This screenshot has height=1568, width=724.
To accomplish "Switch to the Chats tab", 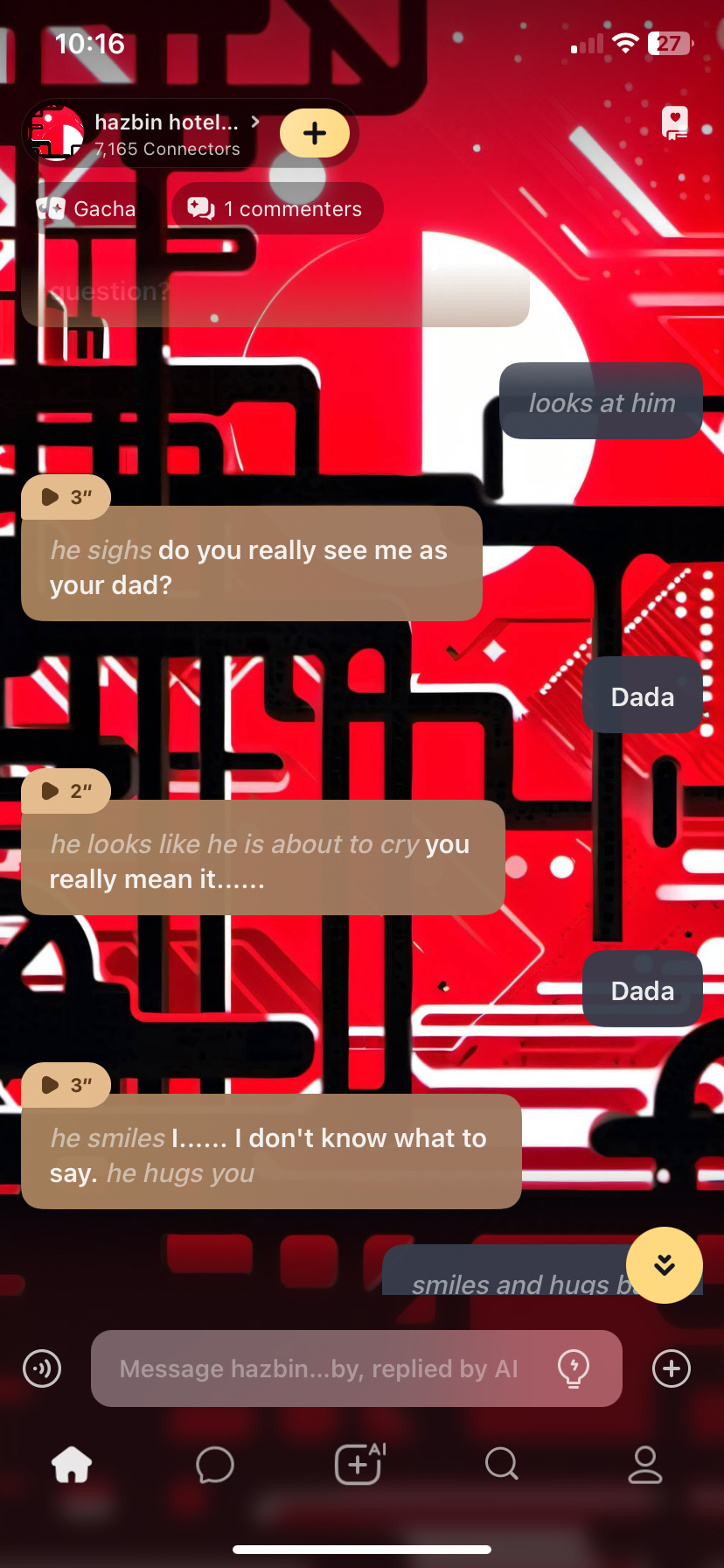I will tap(214, 1464).
